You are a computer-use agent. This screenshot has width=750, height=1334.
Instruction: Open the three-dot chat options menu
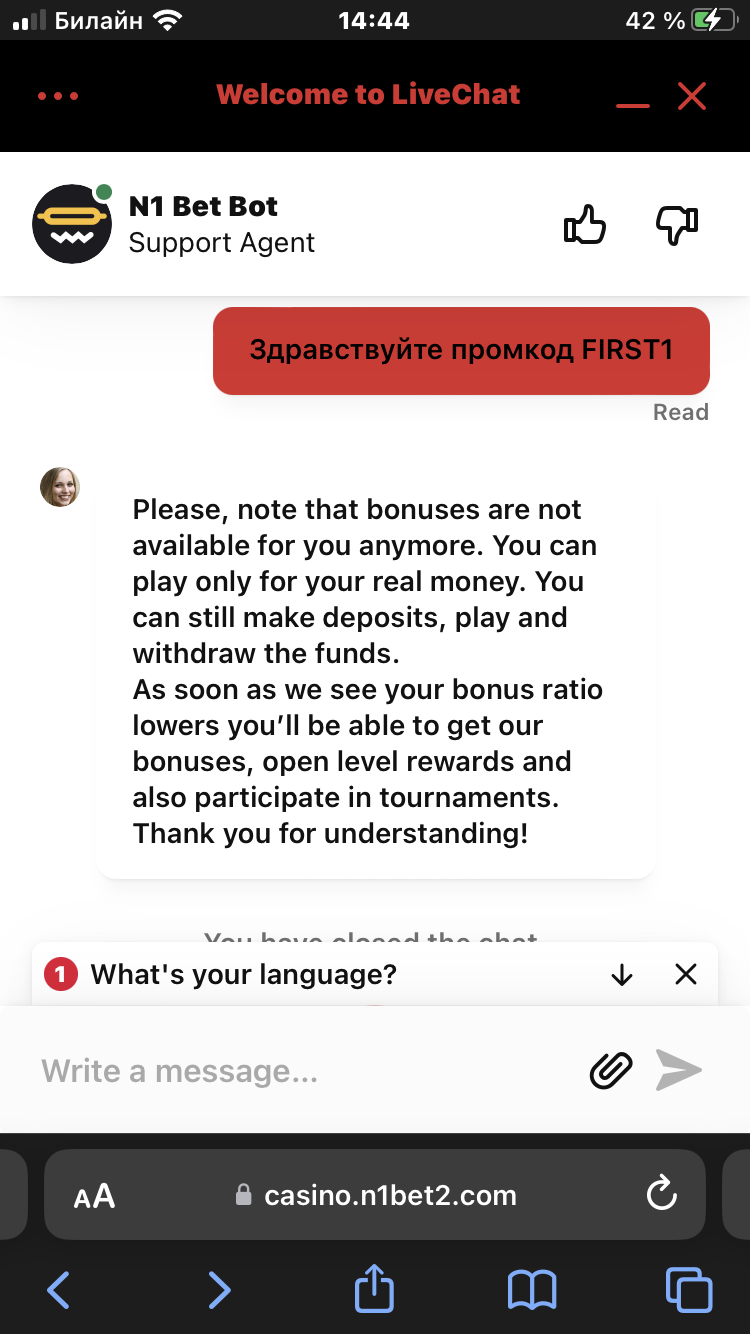tap(58, 96)
